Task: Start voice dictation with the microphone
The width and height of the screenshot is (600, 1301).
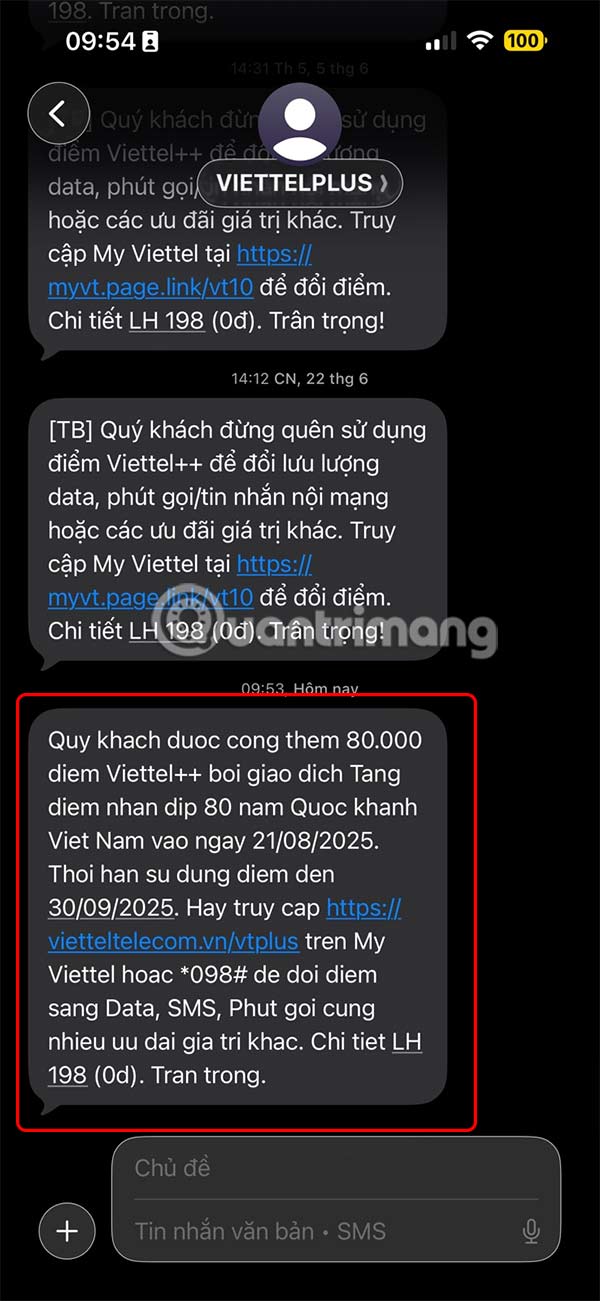Action: [x=532, y=1231]
